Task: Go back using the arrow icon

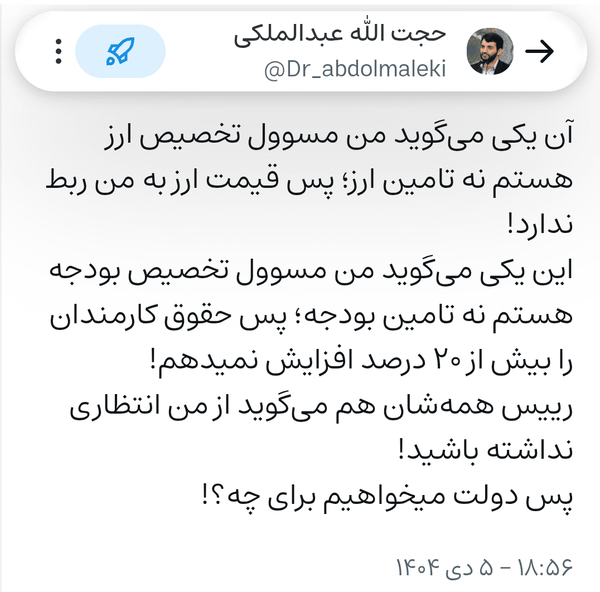Action: (540, 52)
